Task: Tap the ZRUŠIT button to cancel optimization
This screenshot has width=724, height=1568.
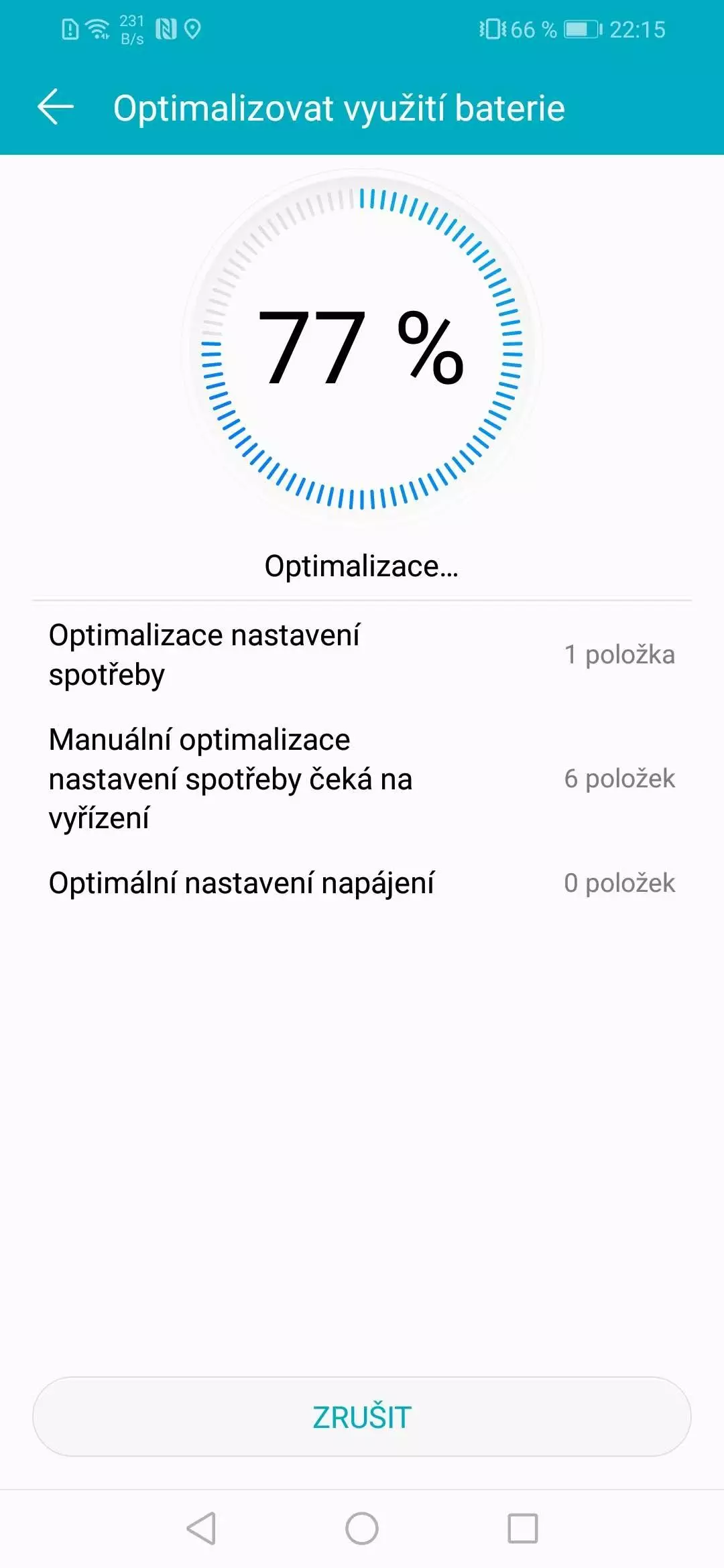Action: [362, 1417]
